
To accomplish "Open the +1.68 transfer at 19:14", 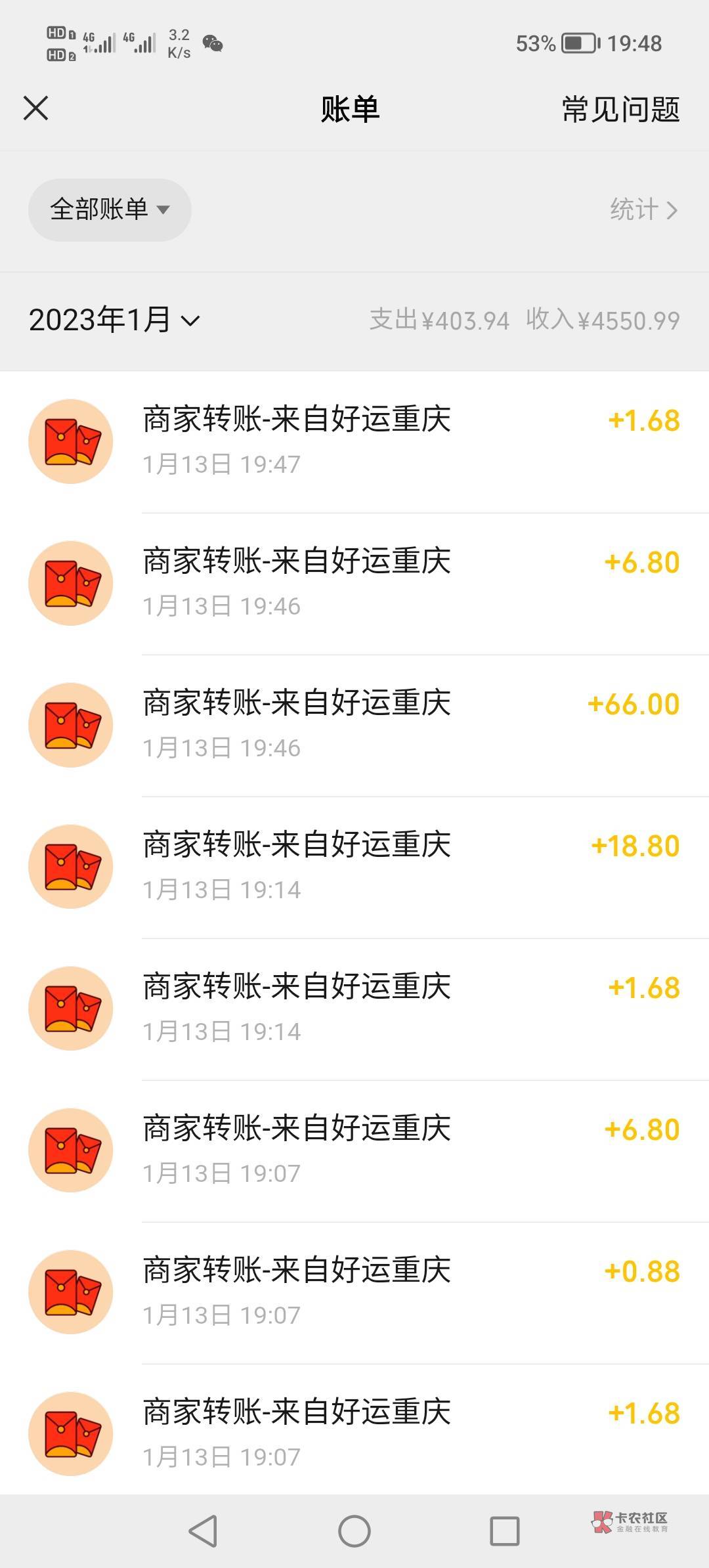I will (x=354, y=1009).
